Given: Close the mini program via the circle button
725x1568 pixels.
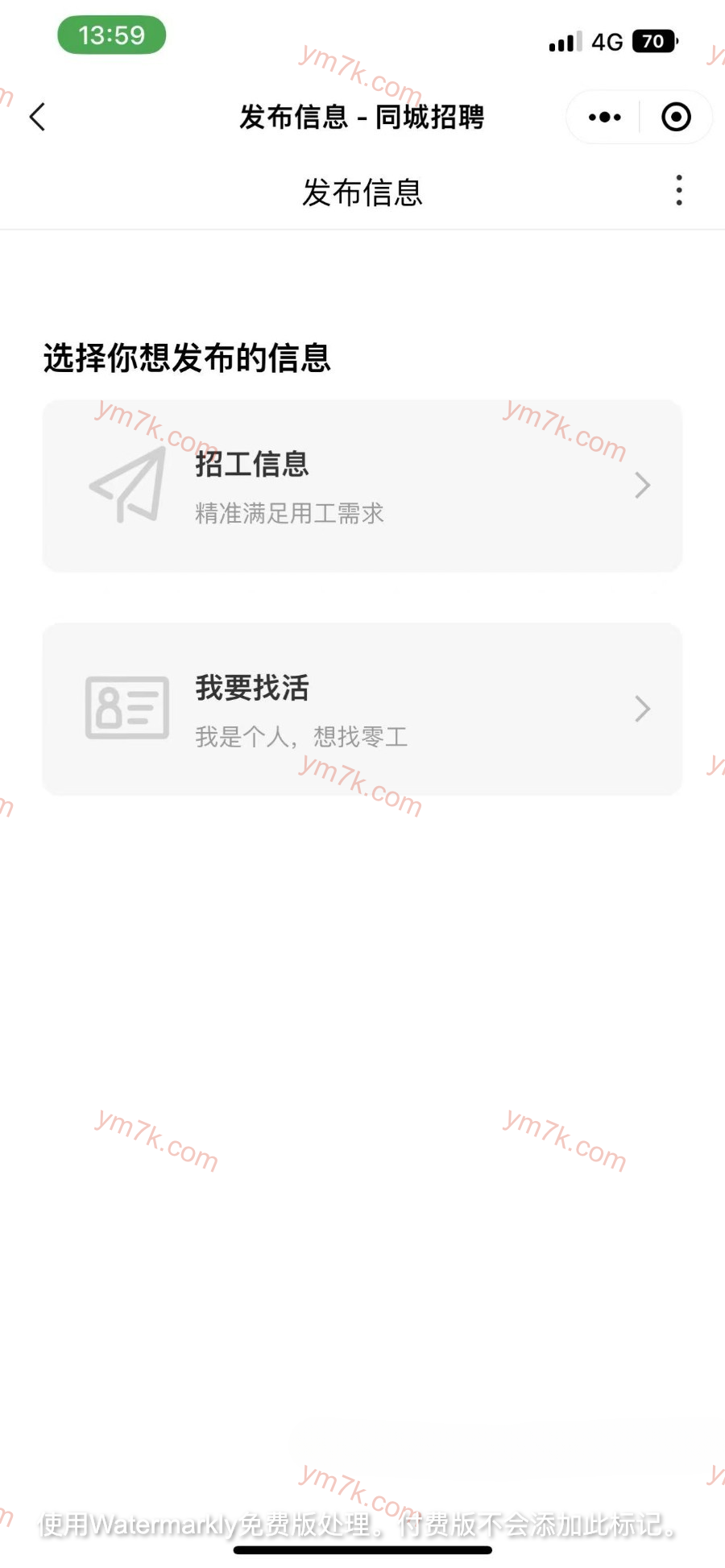Looking at the screenshot, I should [x=676, y=118].
